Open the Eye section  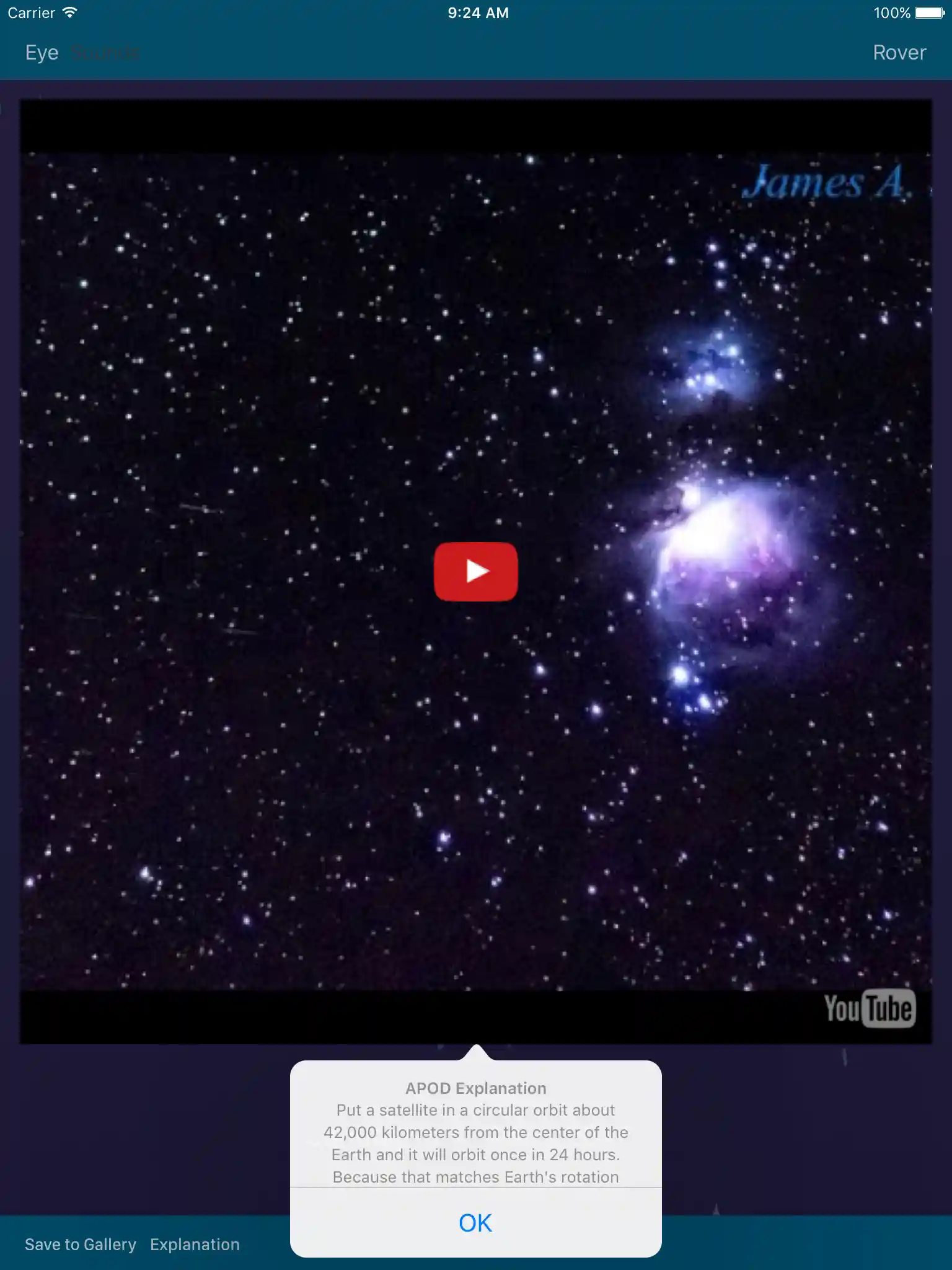coord(42,53)
